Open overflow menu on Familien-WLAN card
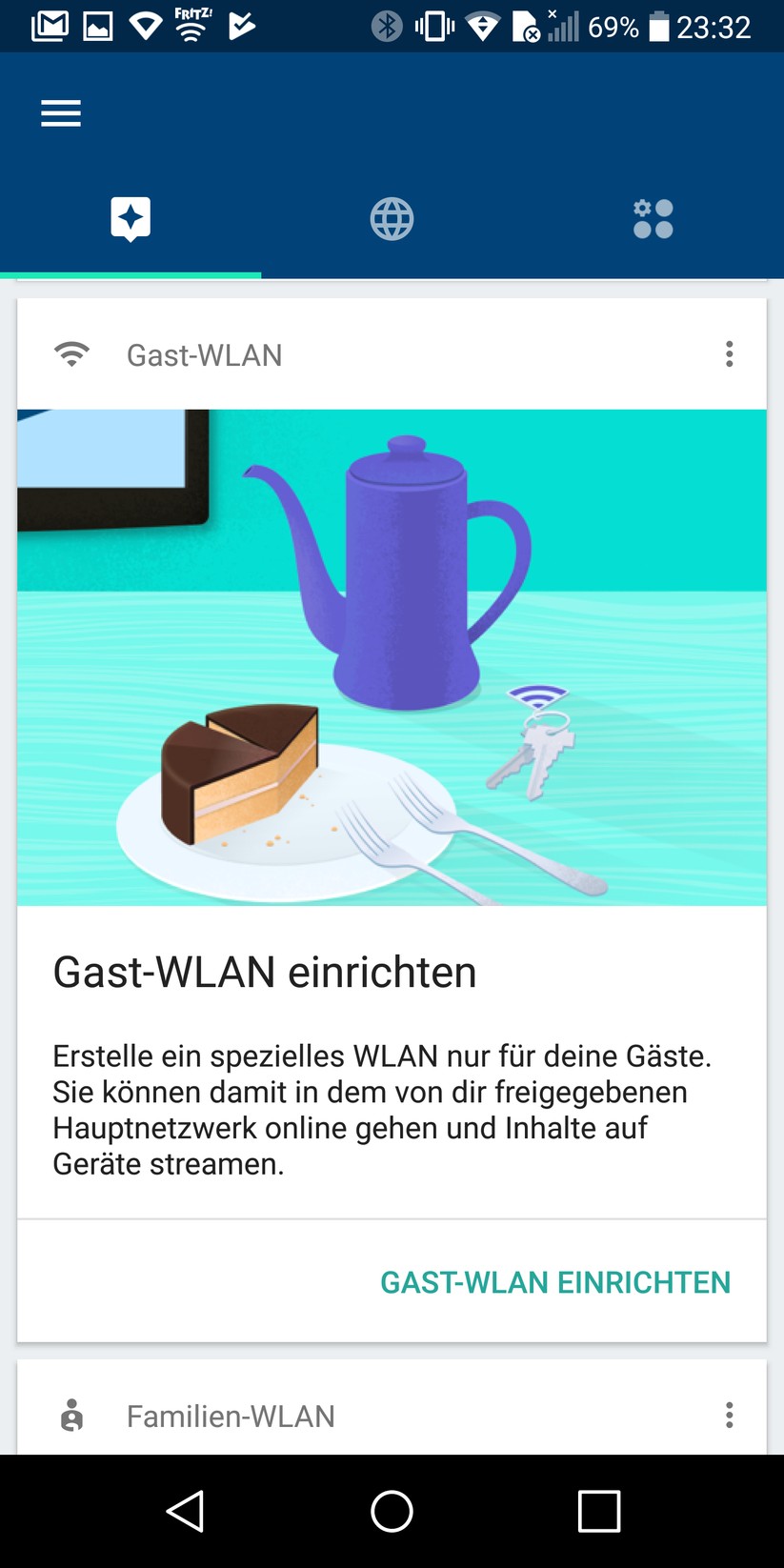 (x=729, y=1415)
